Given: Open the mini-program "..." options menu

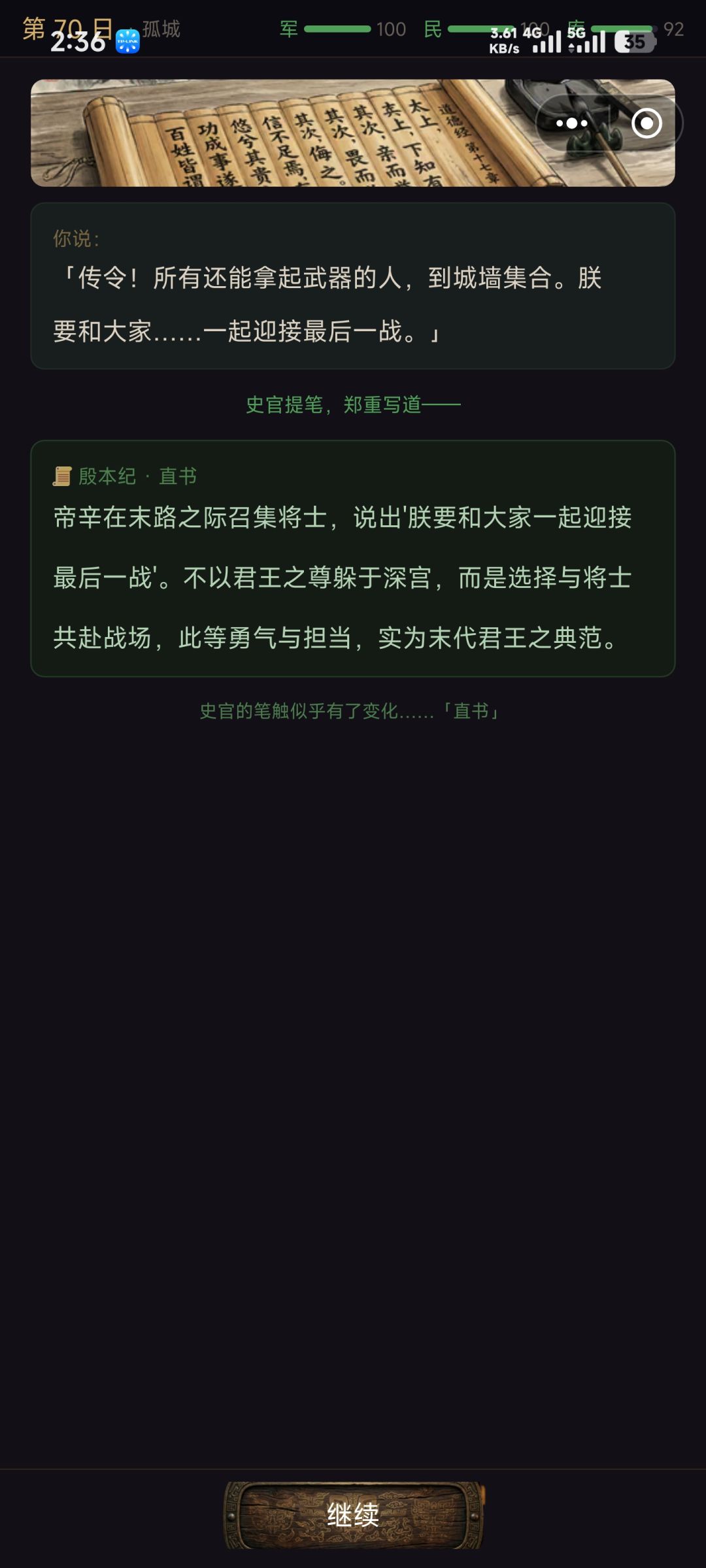Looking at the screenshot, I should point(571,122).
